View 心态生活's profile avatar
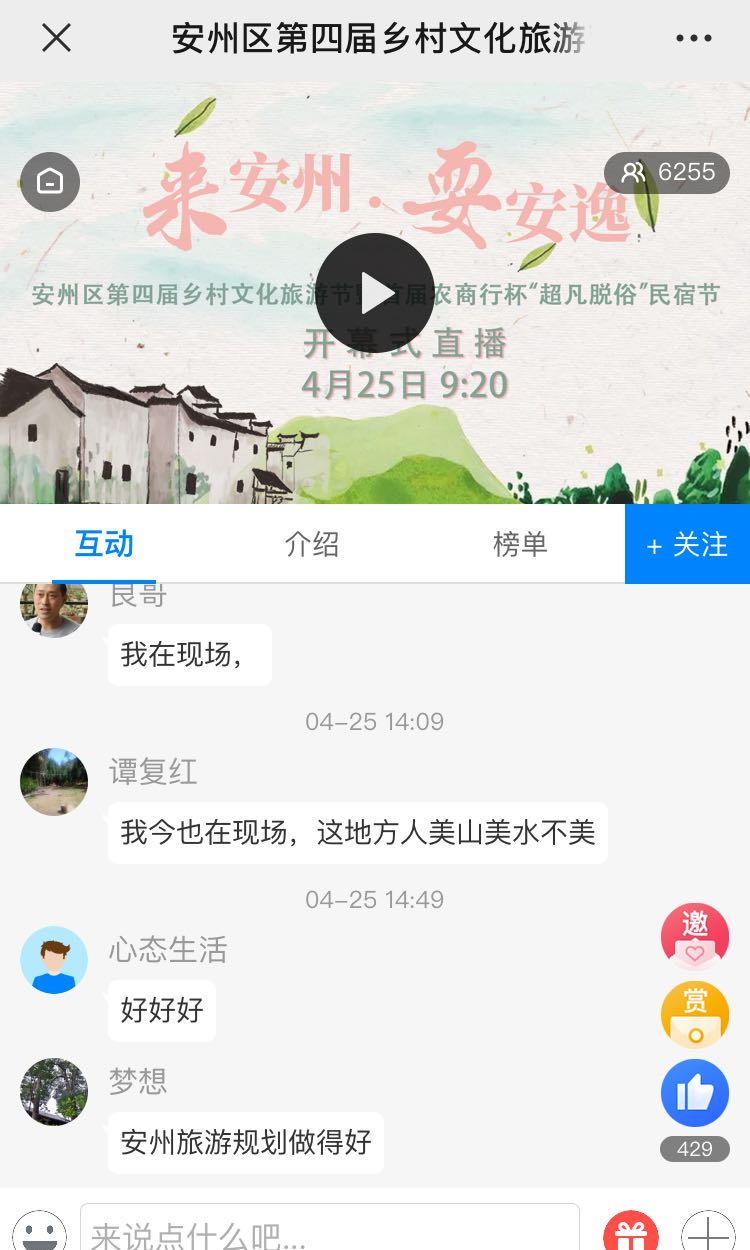Screen dimensions: 750x1250 coord(54,959)
